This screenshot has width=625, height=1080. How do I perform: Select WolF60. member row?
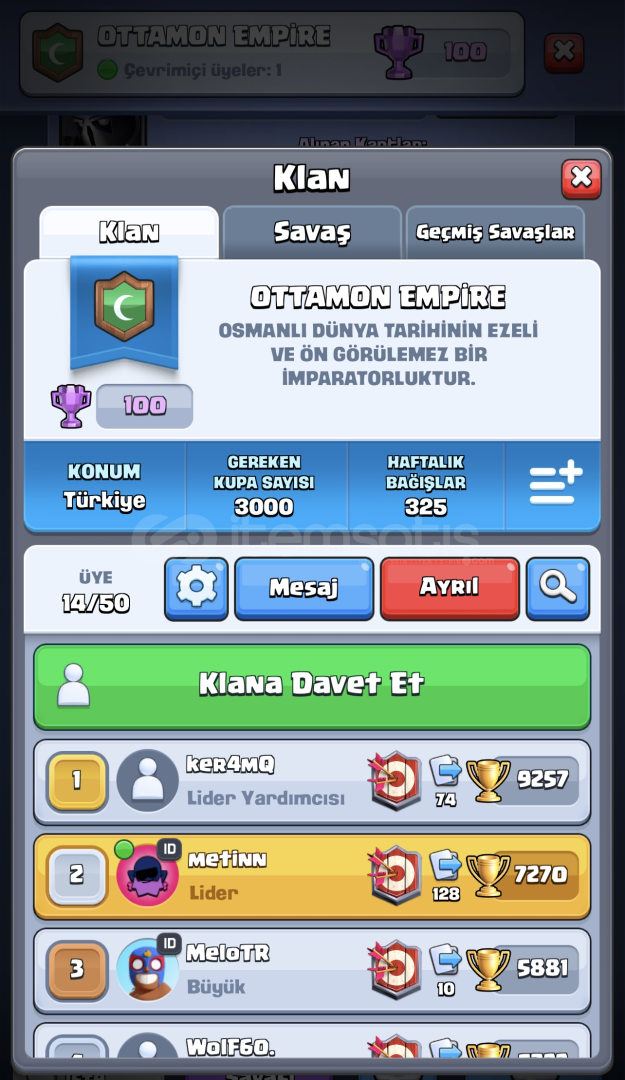pos(312,1041)
